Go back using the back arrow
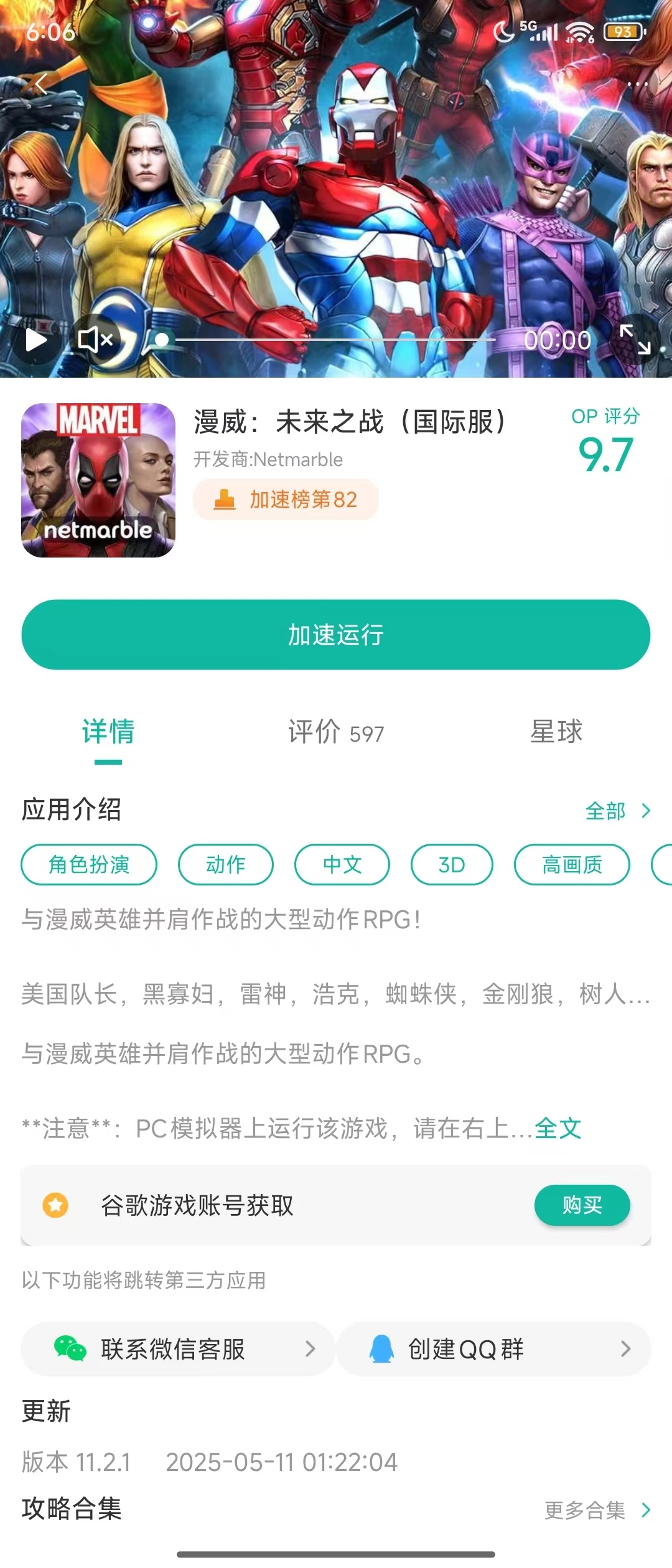The image size is (672, 1568). click(41, 84)
